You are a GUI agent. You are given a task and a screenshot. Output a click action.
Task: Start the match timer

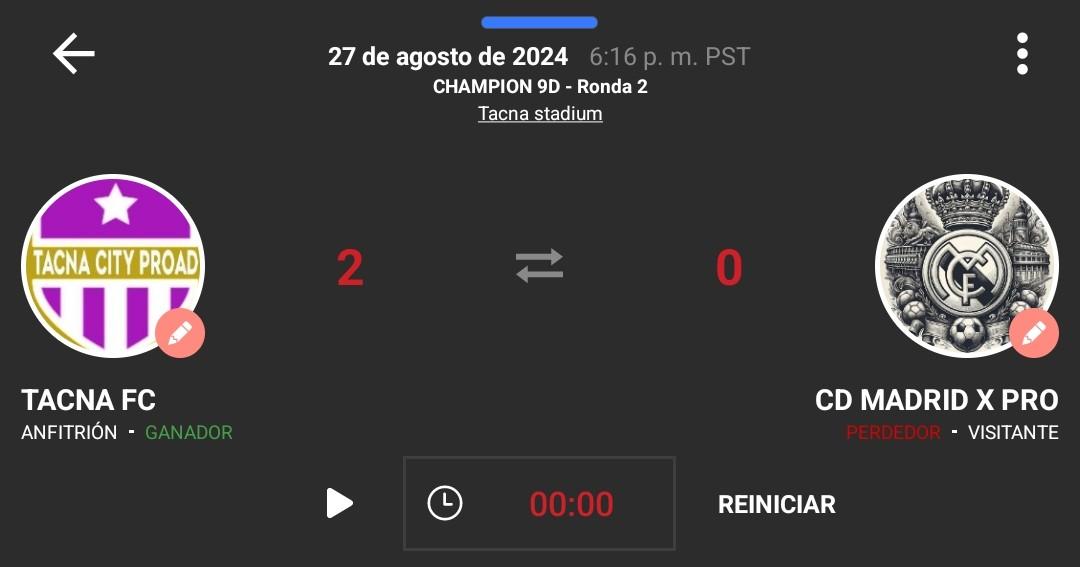tap(340, 503)
